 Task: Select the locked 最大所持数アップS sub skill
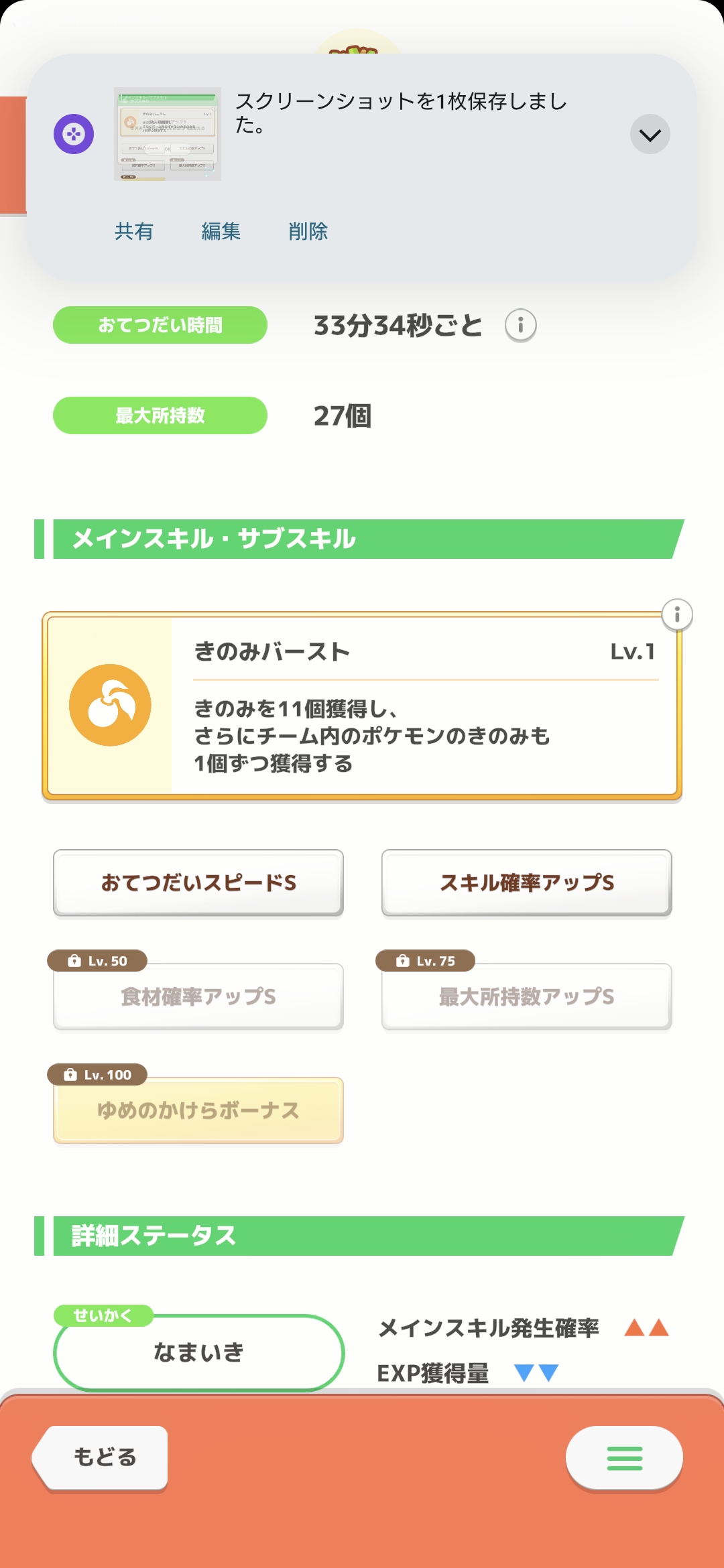(x=527, y=996)
